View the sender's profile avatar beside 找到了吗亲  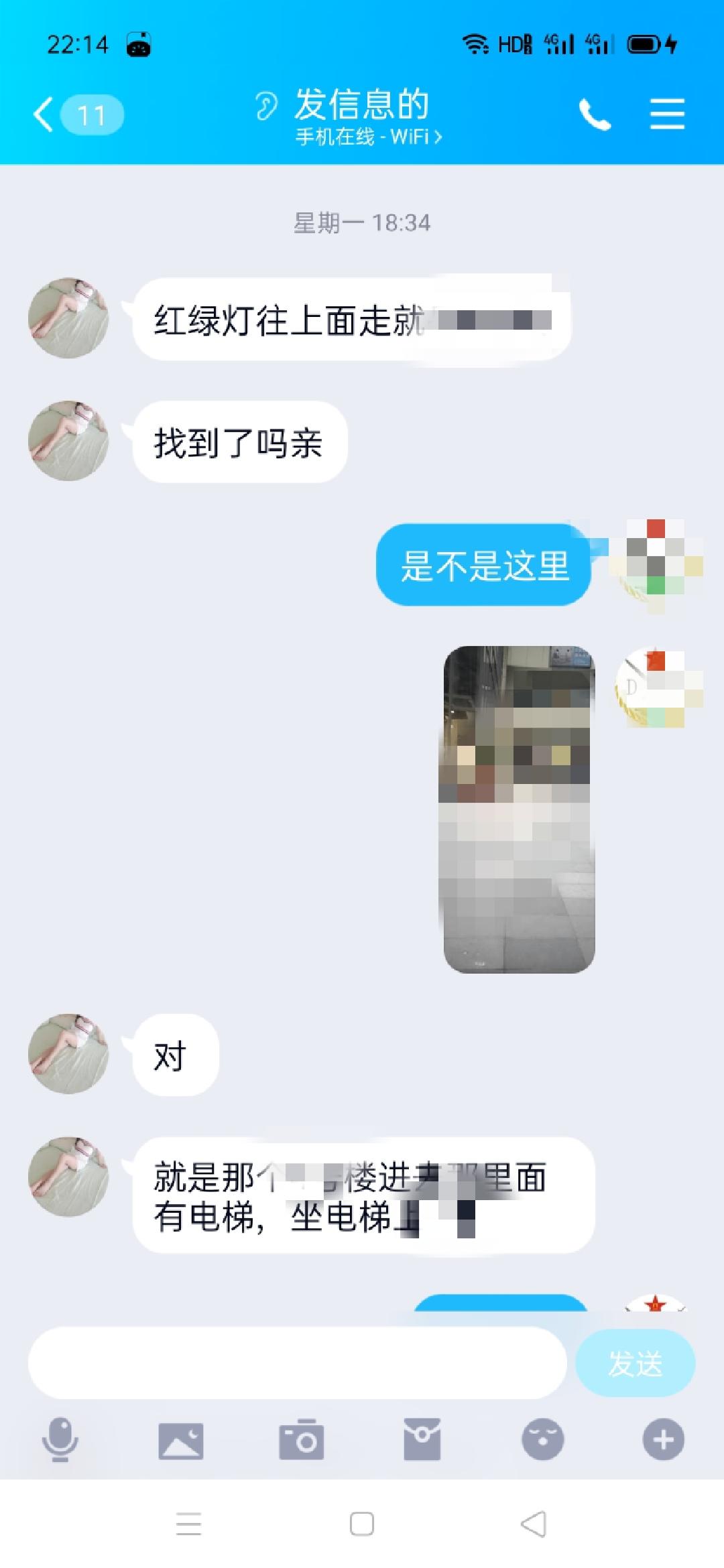coord(68,441)
